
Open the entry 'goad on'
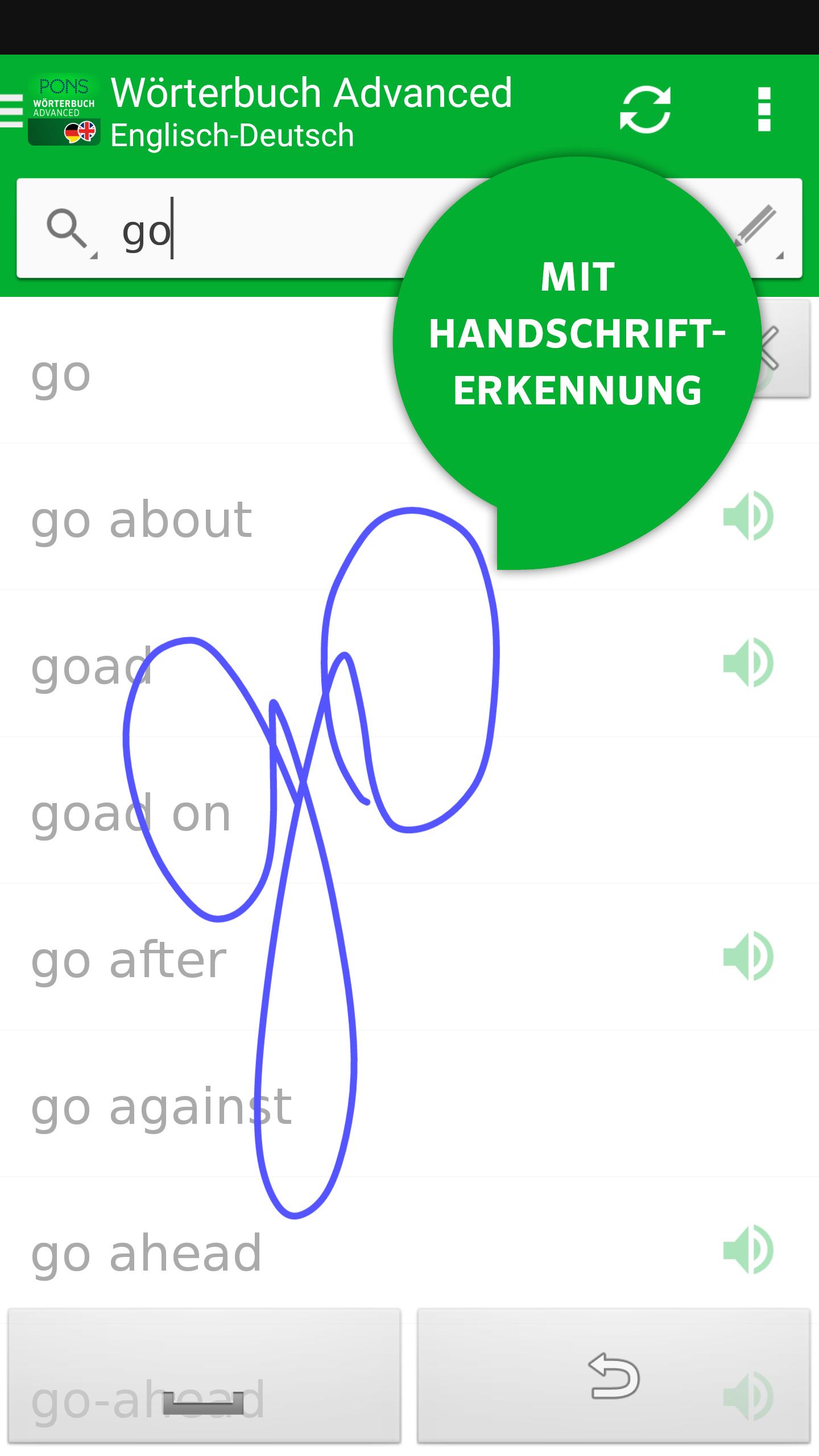pyautogui.click(x=131, y=813)
